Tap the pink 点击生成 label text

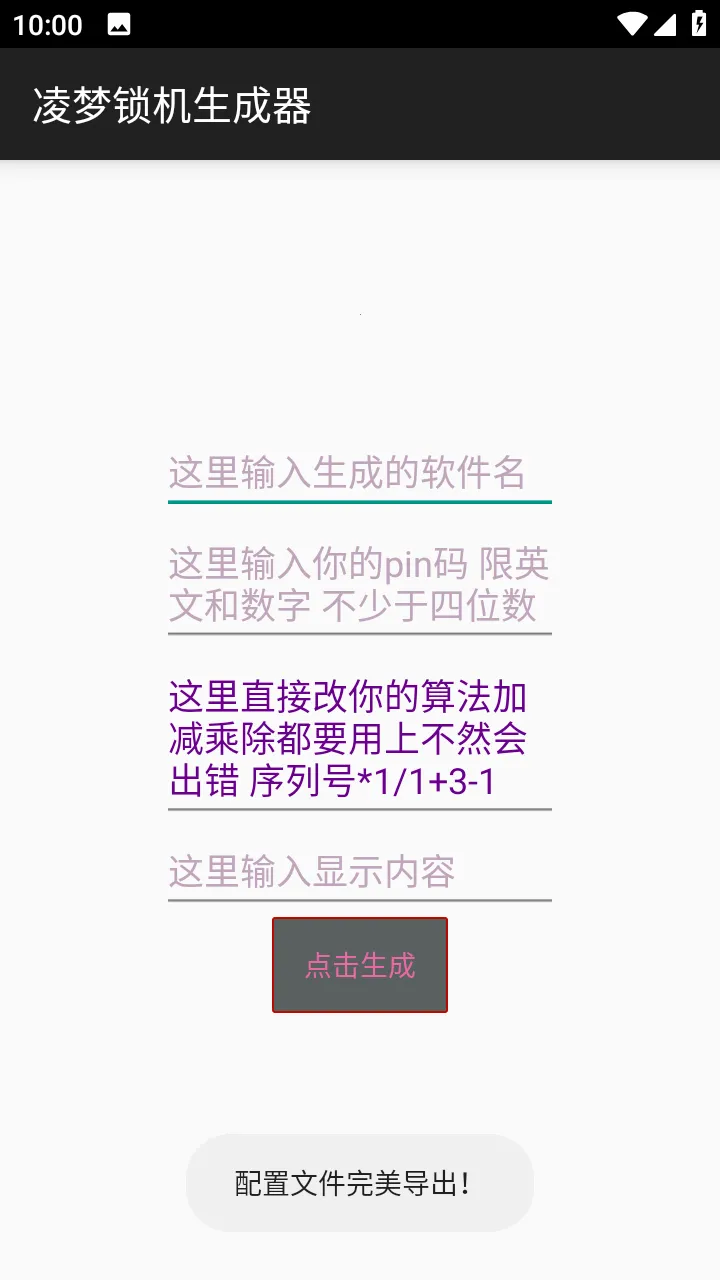(x=360, y=964)
